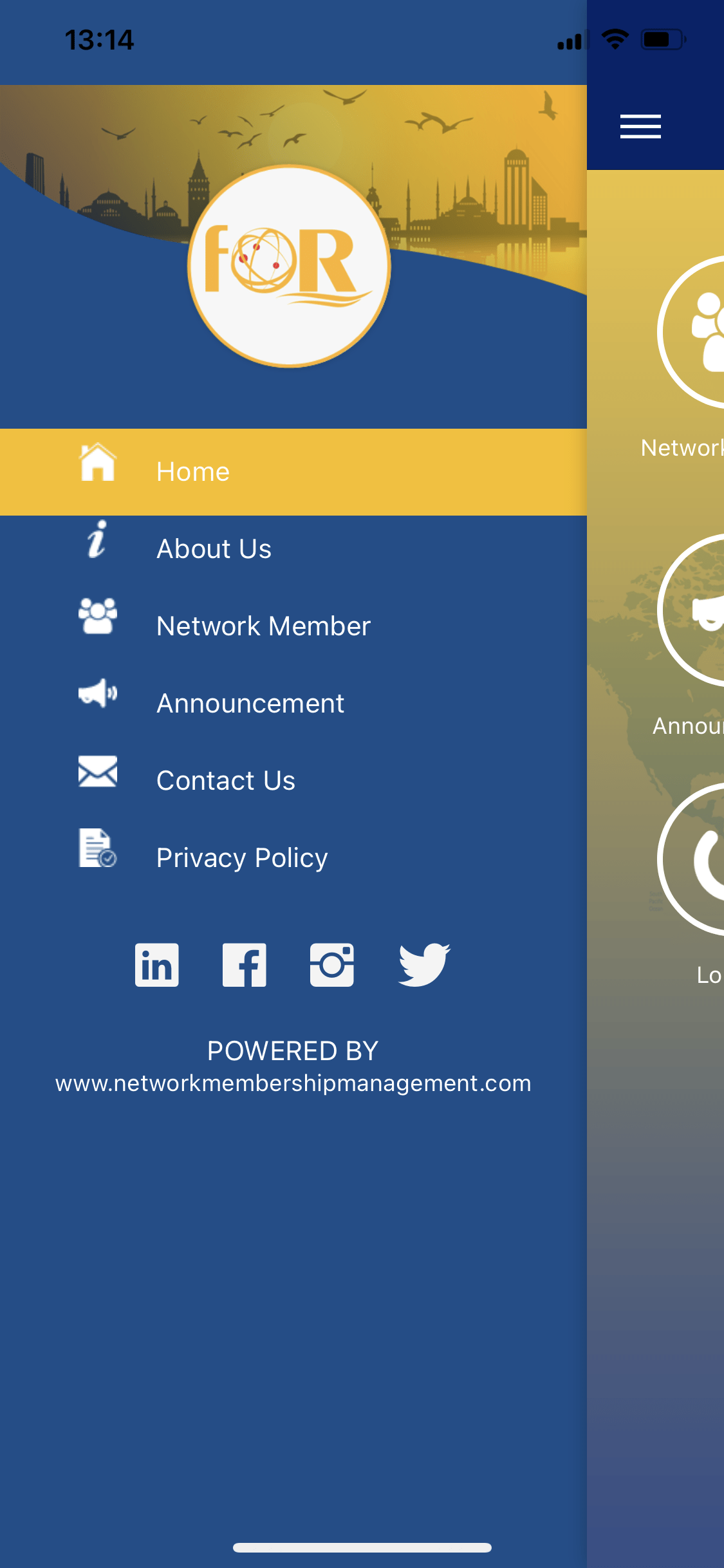Open the LinkedIn icon
The width and height of the screenshot is (724, 1568).
coord(157,965)
